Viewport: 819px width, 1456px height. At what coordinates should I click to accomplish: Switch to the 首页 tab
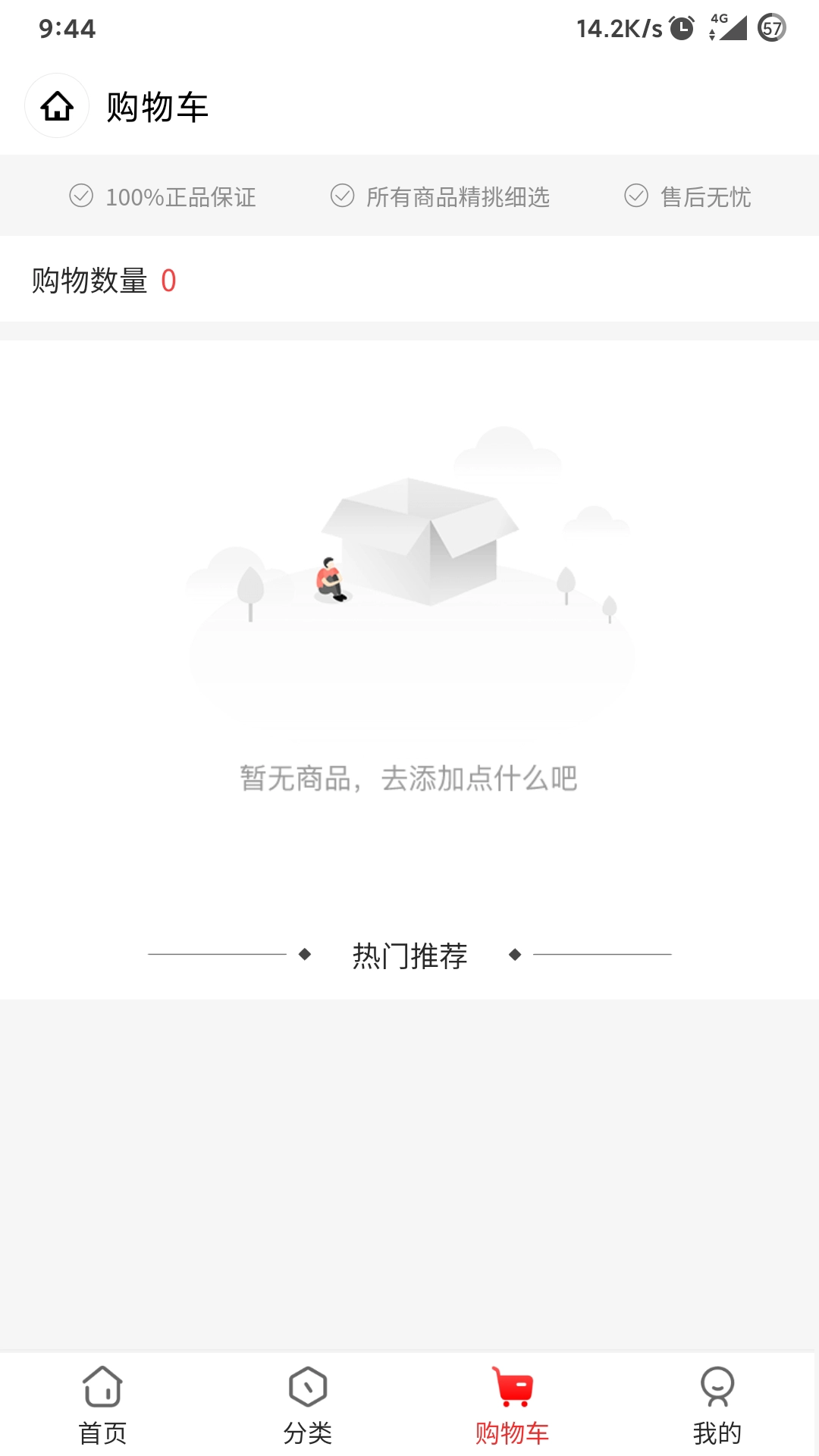coord(102,1404)
